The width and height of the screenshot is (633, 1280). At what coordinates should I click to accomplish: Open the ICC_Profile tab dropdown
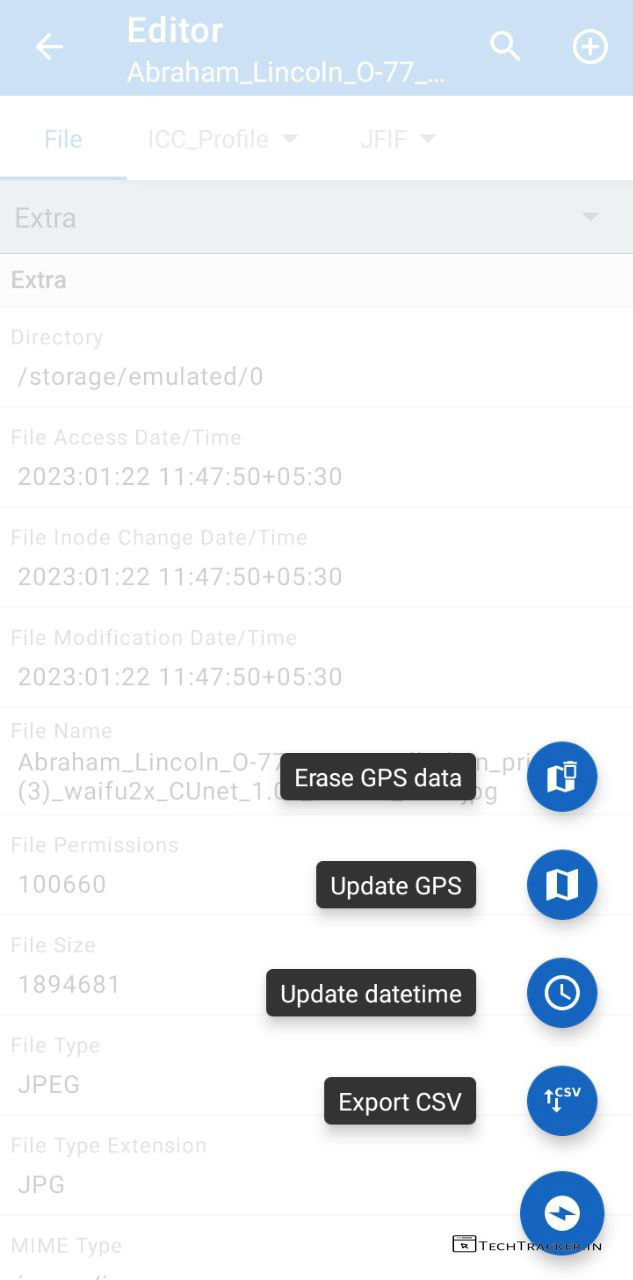coord(222,139)
